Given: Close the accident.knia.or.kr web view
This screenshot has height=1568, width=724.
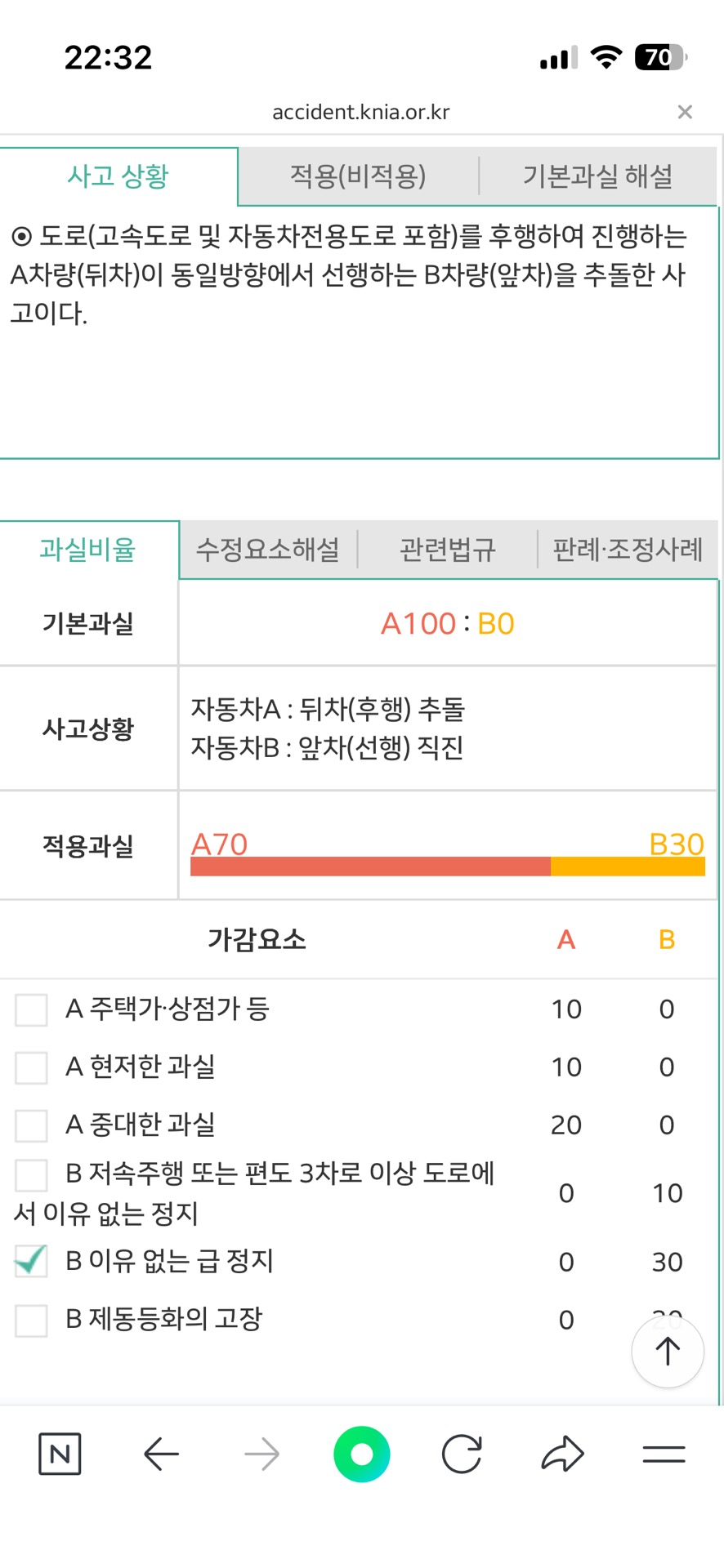Looking at the screenshot, I should (x=685, y=112).
